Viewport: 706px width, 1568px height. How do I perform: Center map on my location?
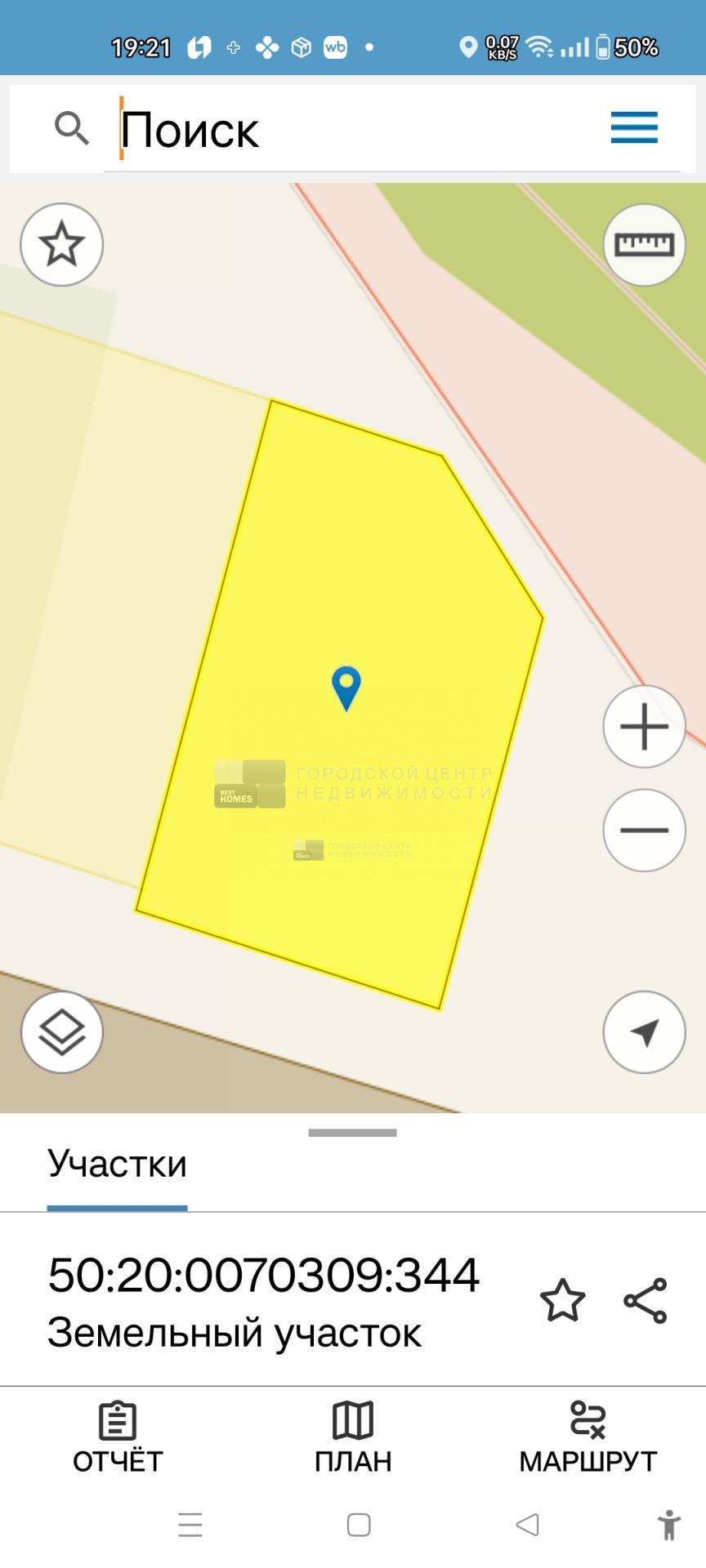pos(644,1032)
